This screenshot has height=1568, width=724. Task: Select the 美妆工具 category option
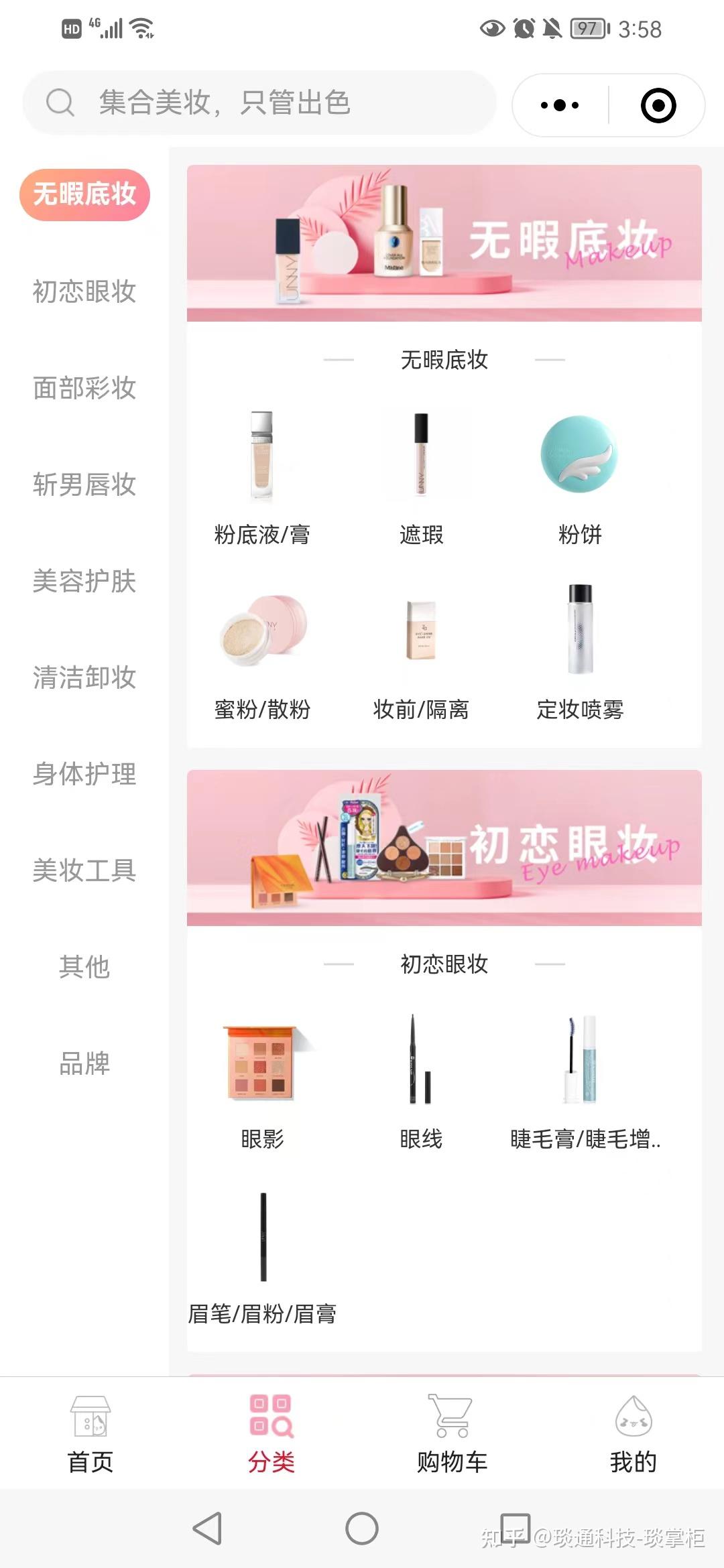(83, 871)
